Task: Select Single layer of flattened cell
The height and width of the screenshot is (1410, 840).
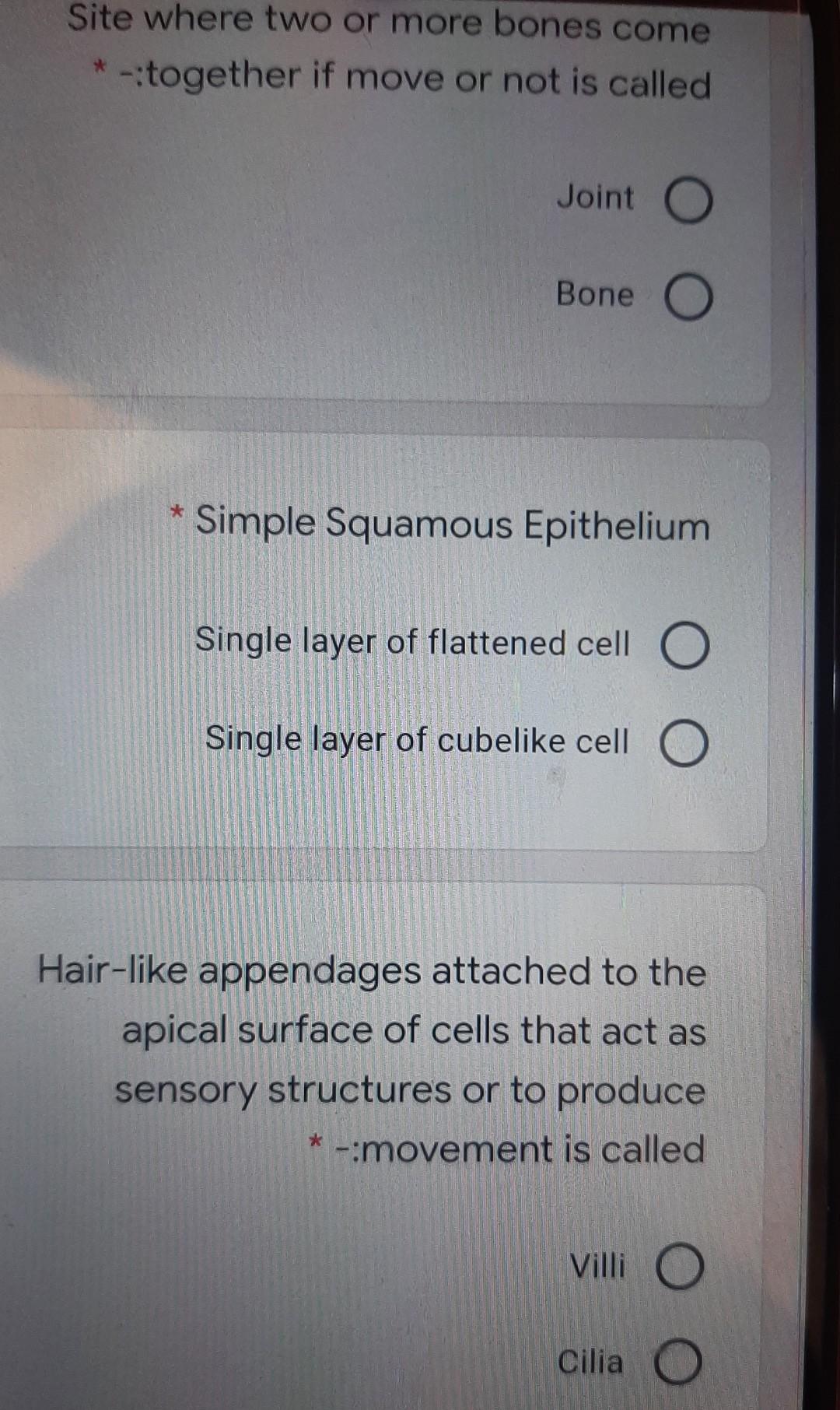Action: click(685, 647)
